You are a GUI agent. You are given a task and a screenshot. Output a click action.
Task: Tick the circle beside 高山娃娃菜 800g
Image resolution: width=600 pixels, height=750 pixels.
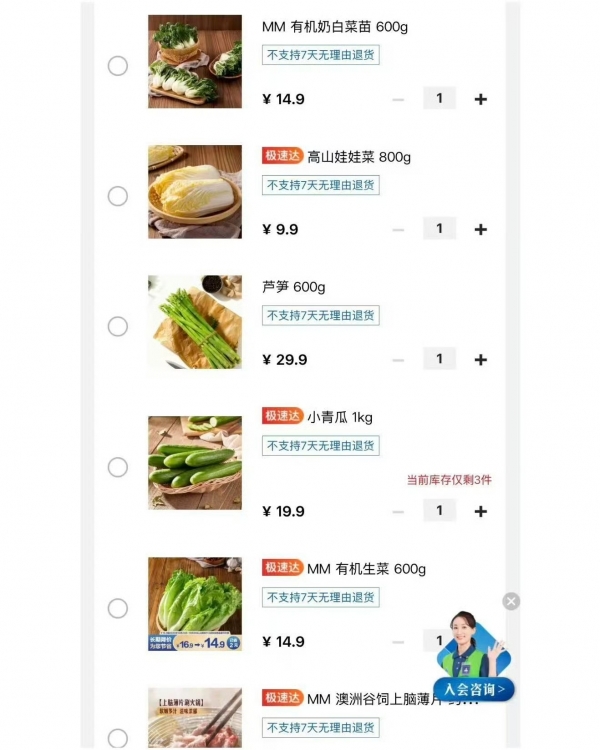point(118,196)
